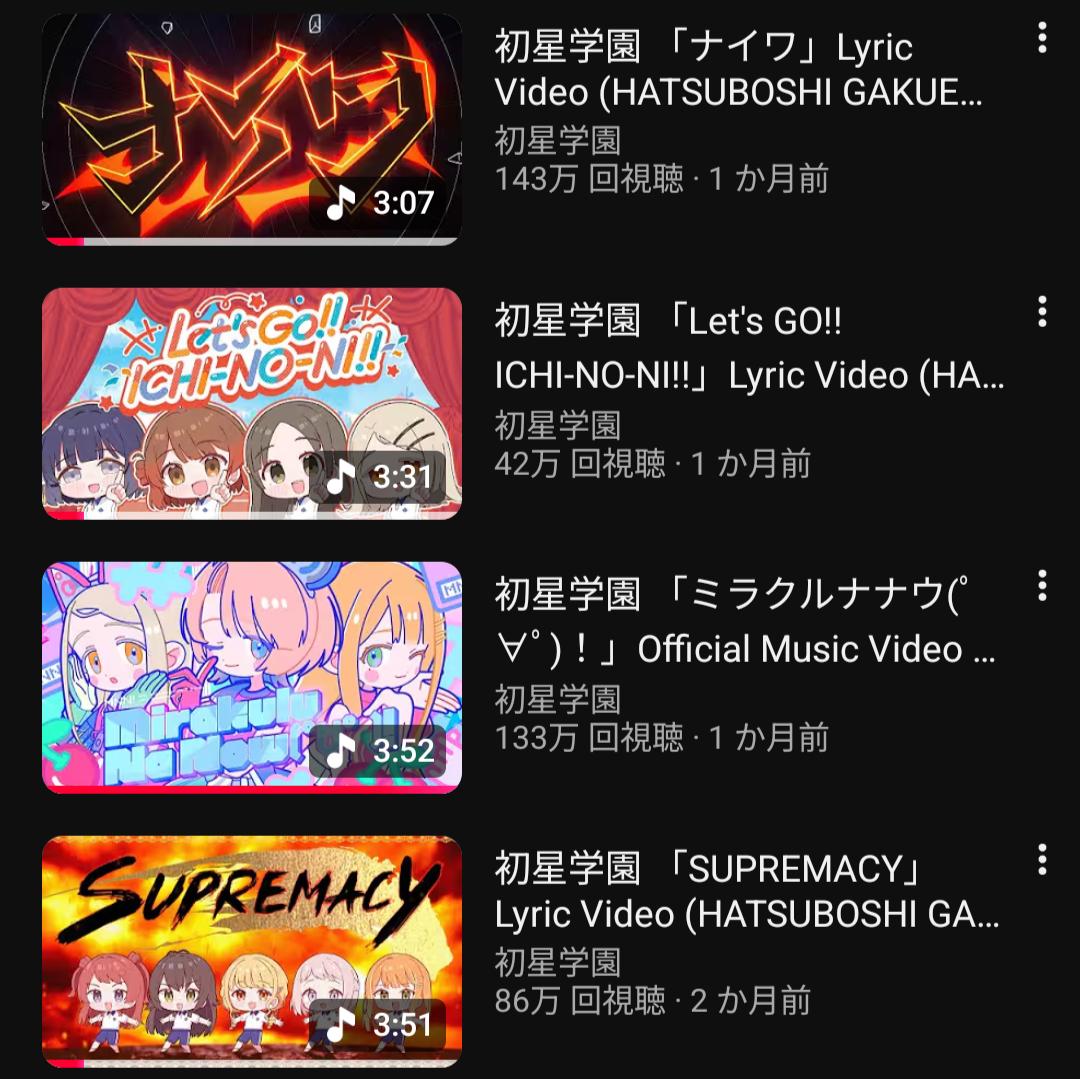Image resolution: width=1080 pixels, height=1079 pixels.
Task: Open the ナイワ Lyric Video thumbnail
Action: point(251,128)
